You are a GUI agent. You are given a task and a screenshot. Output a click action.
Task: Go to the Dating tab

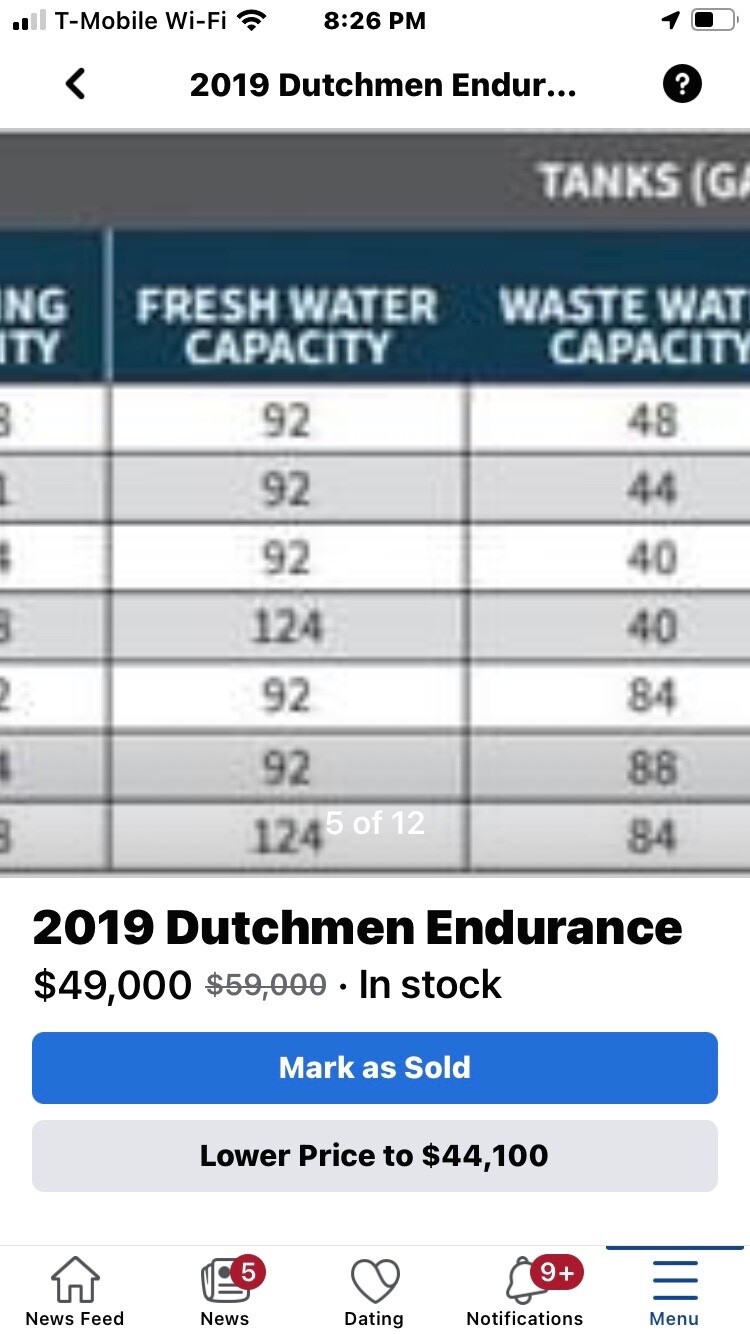(374, 1291)
